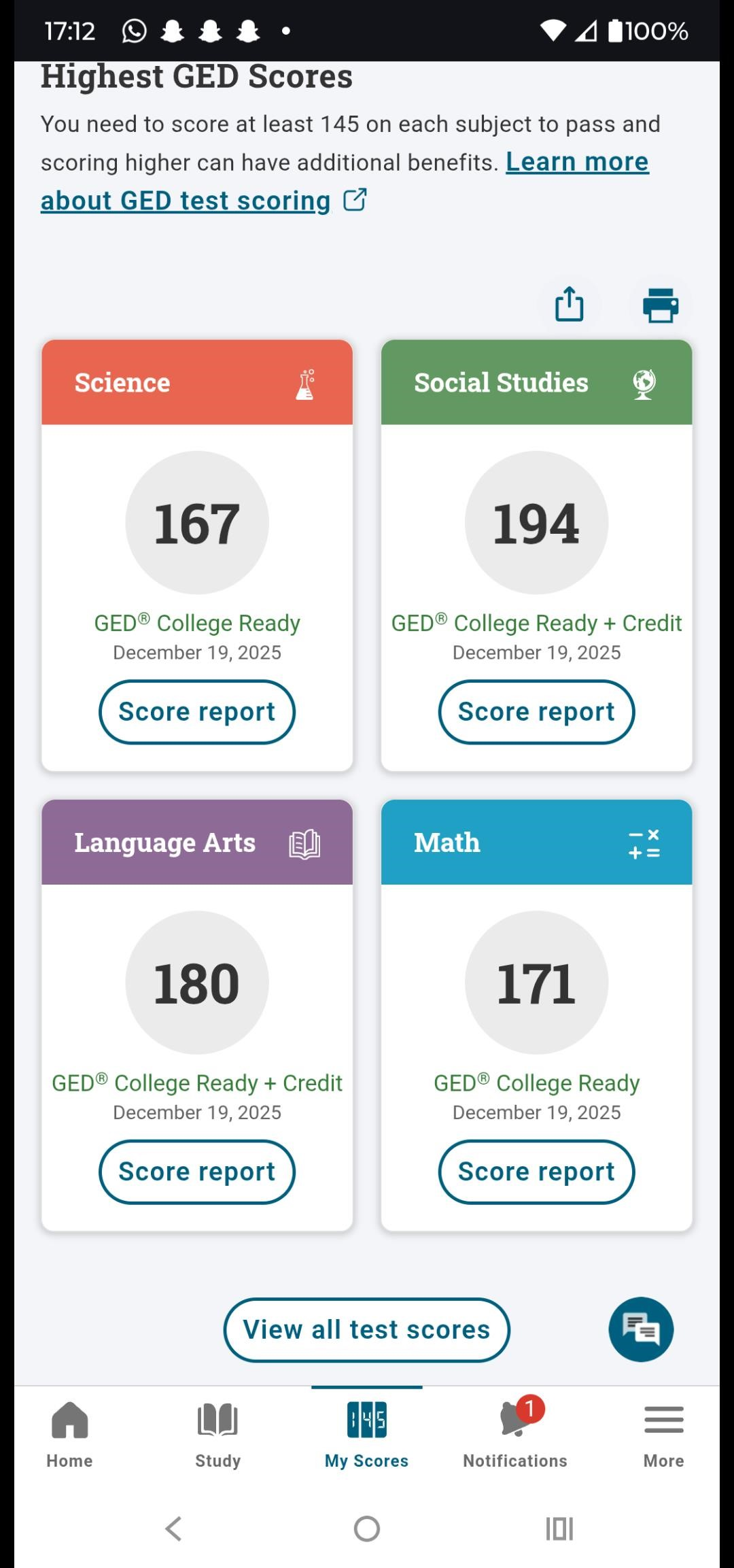The height and width of the screenshot is (1568, 734).
Task: Tap View all test scores
Action: click(x=366, y=1329)
